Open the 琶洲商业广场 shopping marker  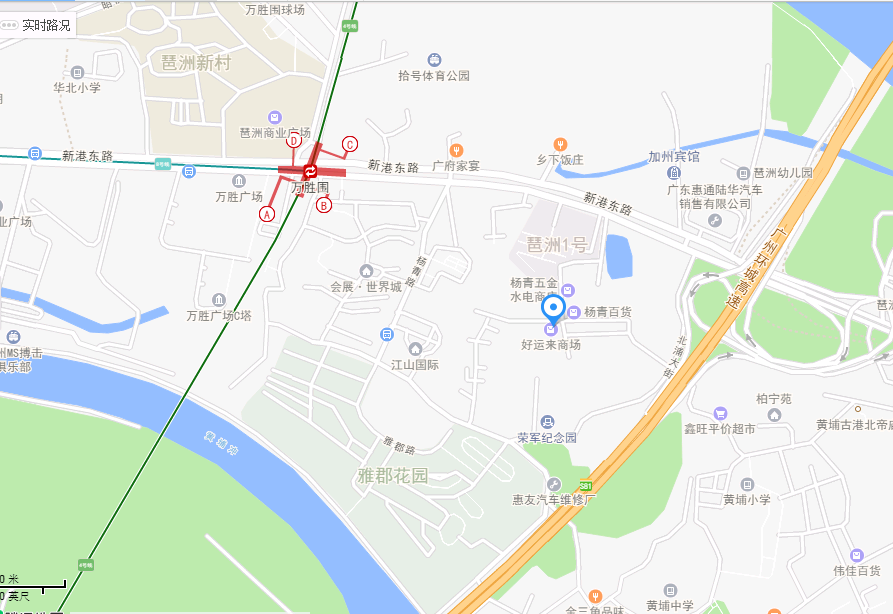(x=275, y=118)
